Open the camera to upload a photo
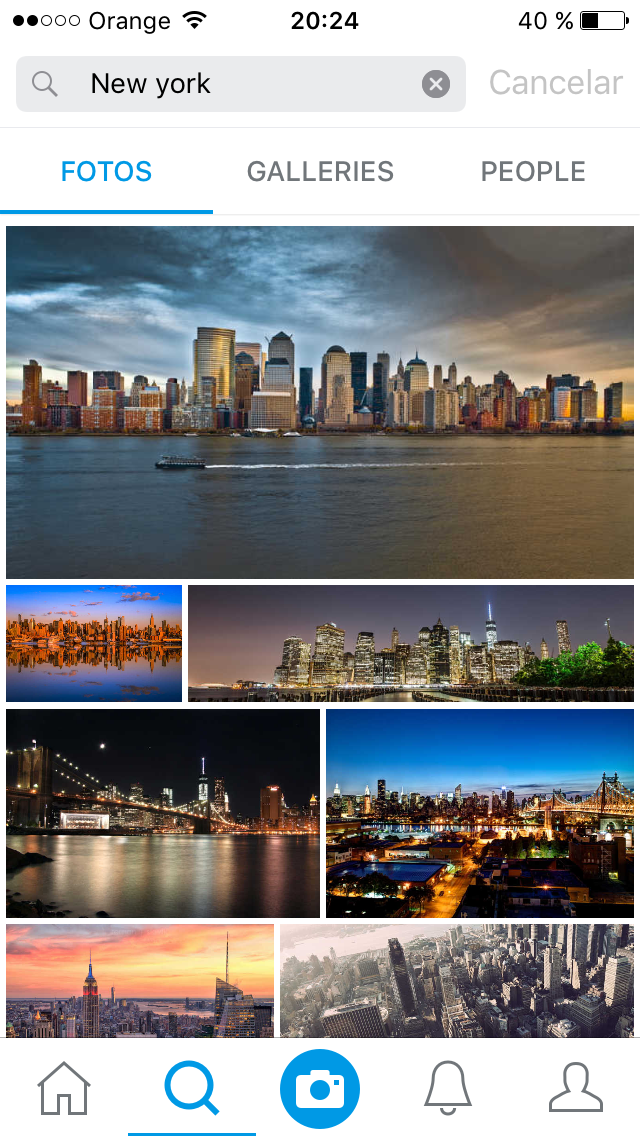 click(x=320, y=1088)
